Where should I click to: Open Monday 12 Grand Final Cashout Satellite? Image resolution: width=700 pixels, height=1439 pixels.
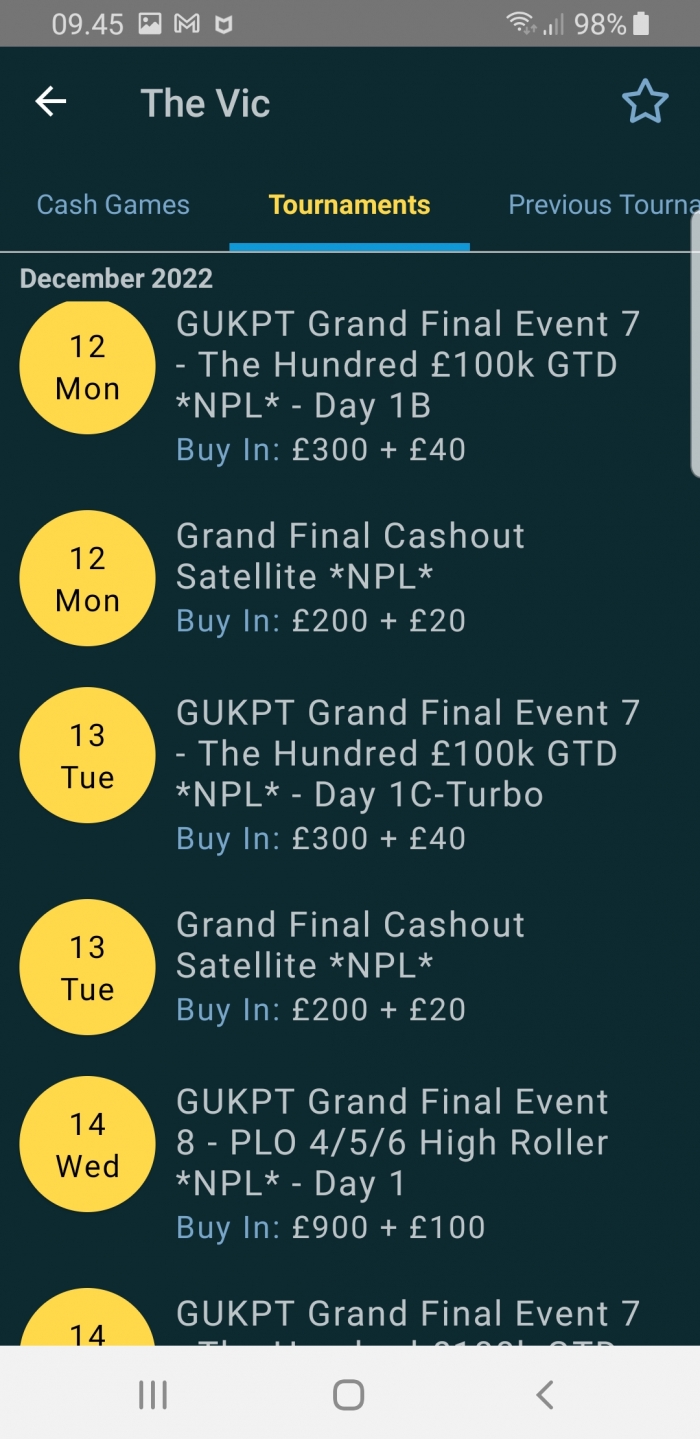(350, 578)
